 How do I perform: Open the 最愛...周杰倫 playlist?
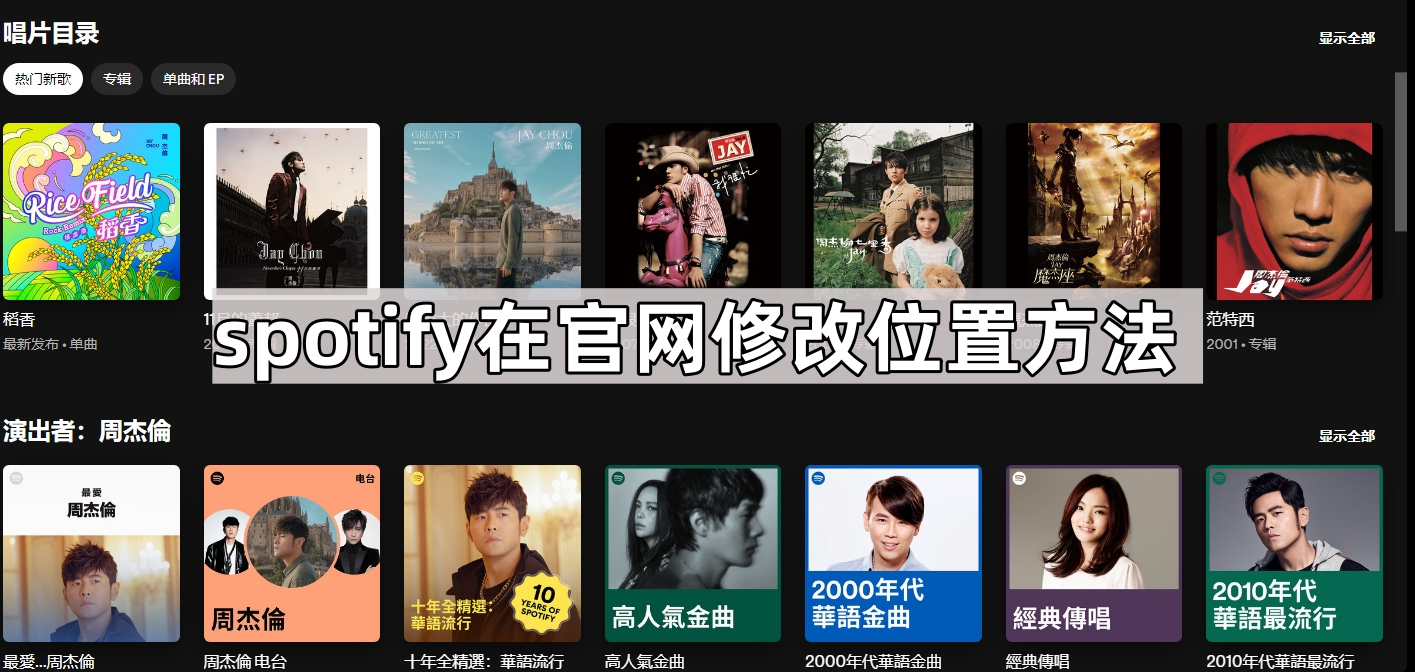pyautogui.click(x=92, y=553)
